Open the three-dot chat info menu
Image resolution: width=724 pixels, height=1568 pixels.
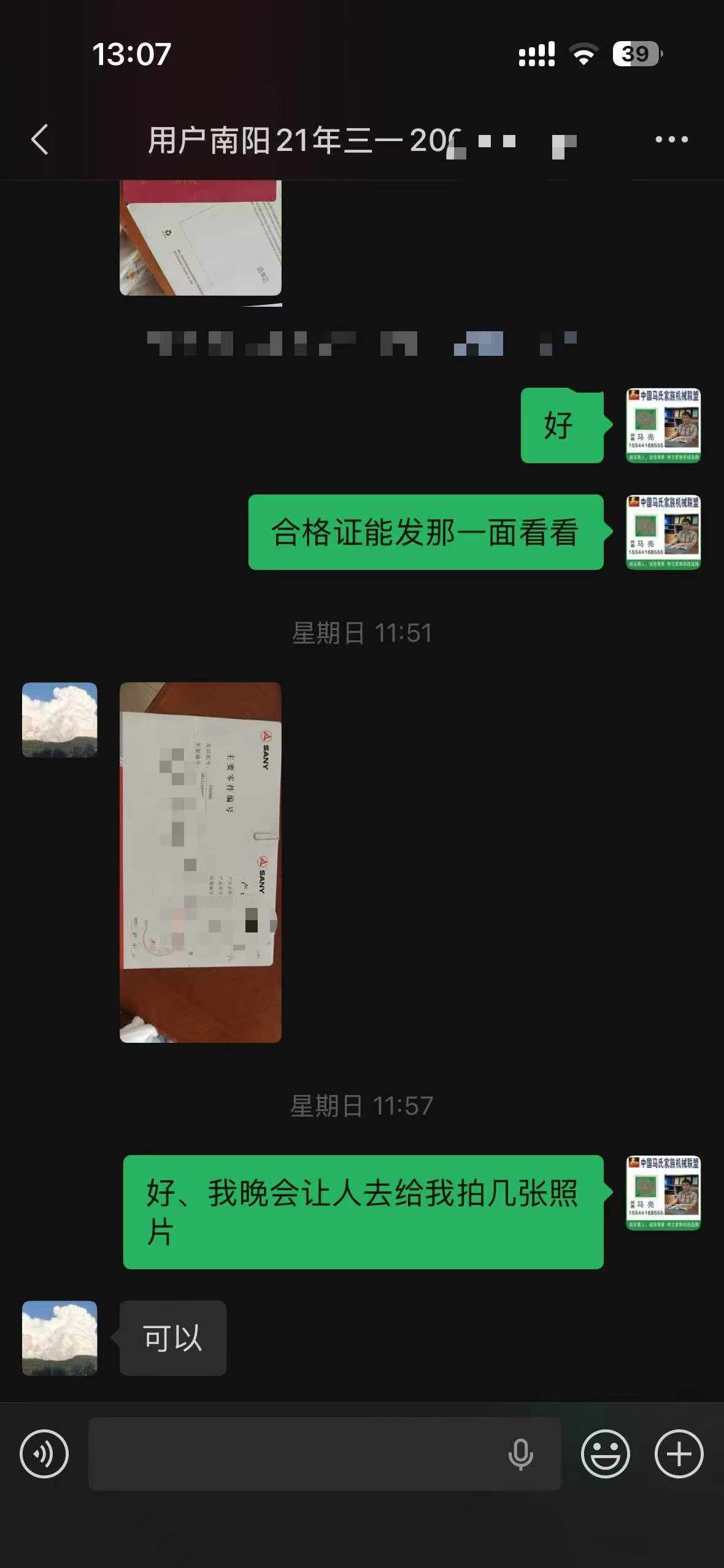(671, 140)
